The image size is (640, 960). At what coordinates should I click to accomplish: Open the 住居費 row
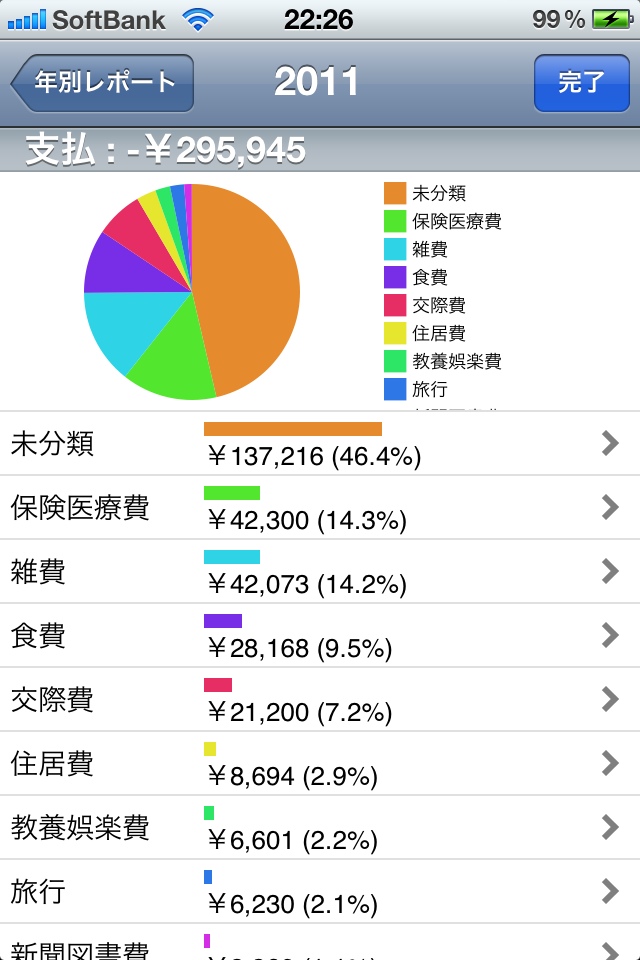coord(320,764)
